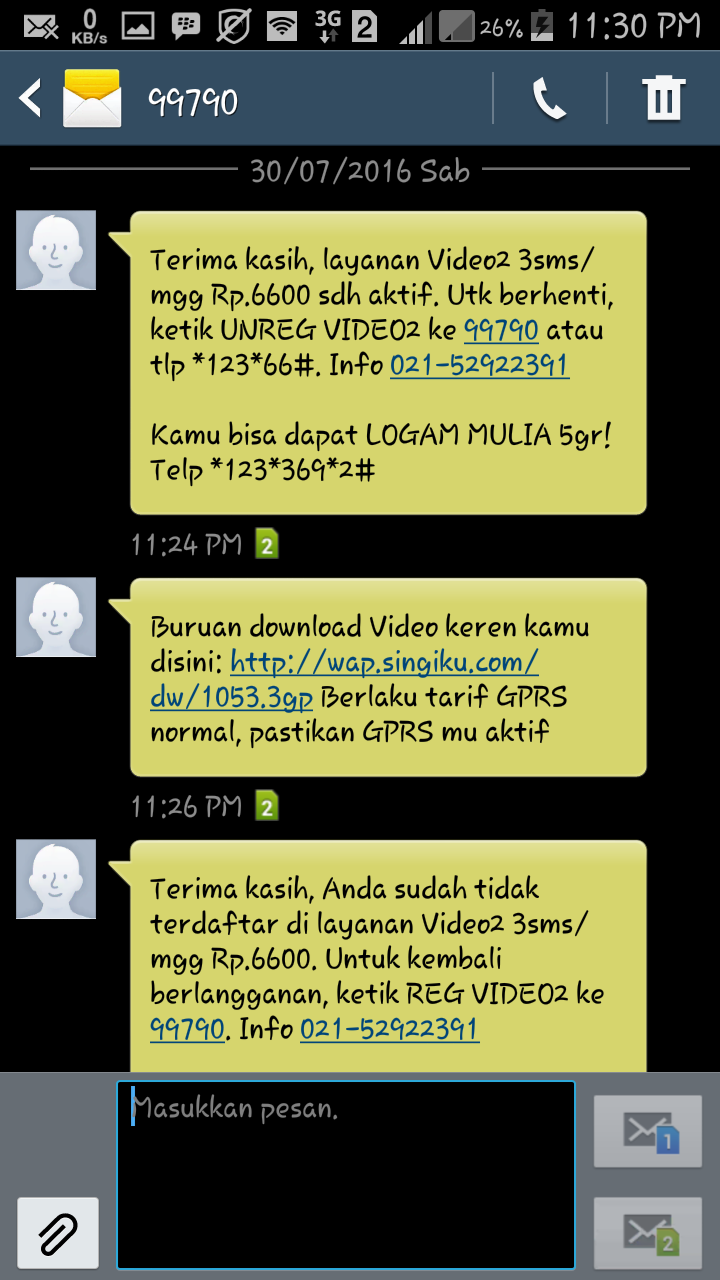Send the message via SIM 2
Viewport: 720px width, 1280px height.
tap(646, 1233)
